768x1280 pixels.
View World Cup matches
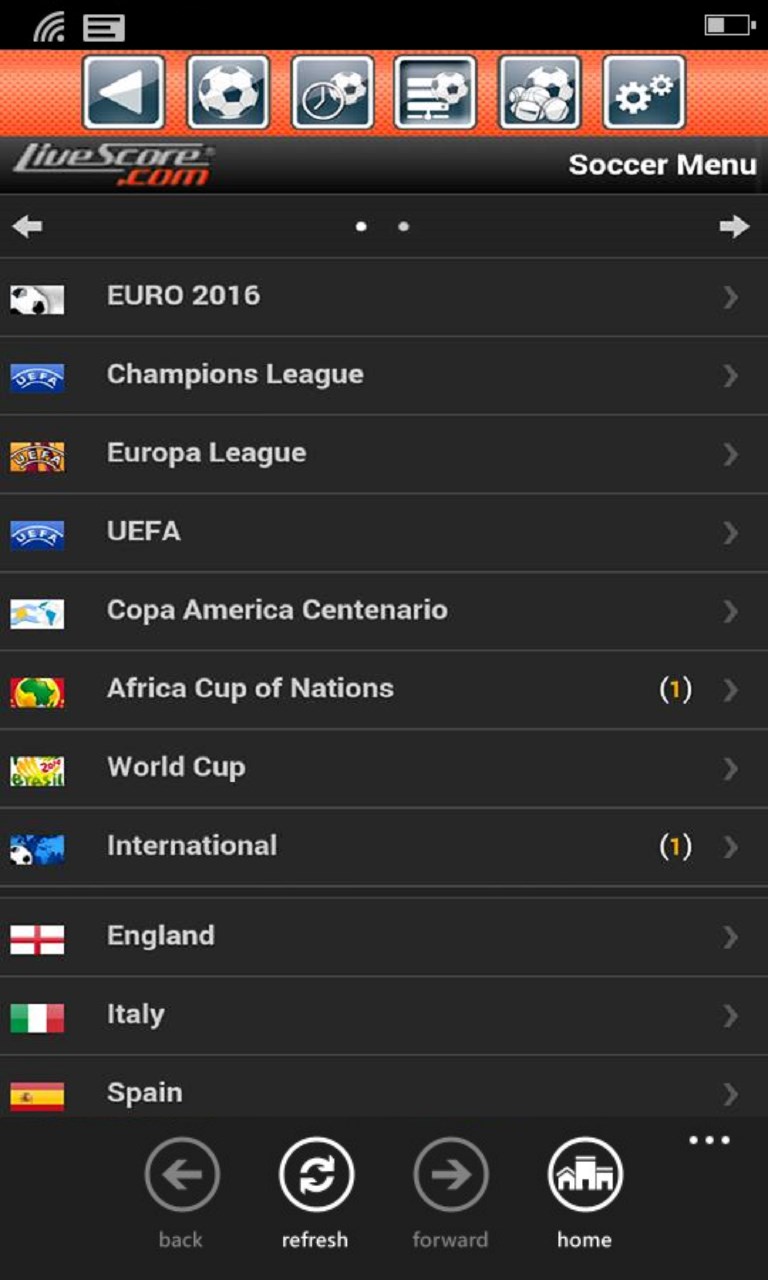[x=384, y=768]
